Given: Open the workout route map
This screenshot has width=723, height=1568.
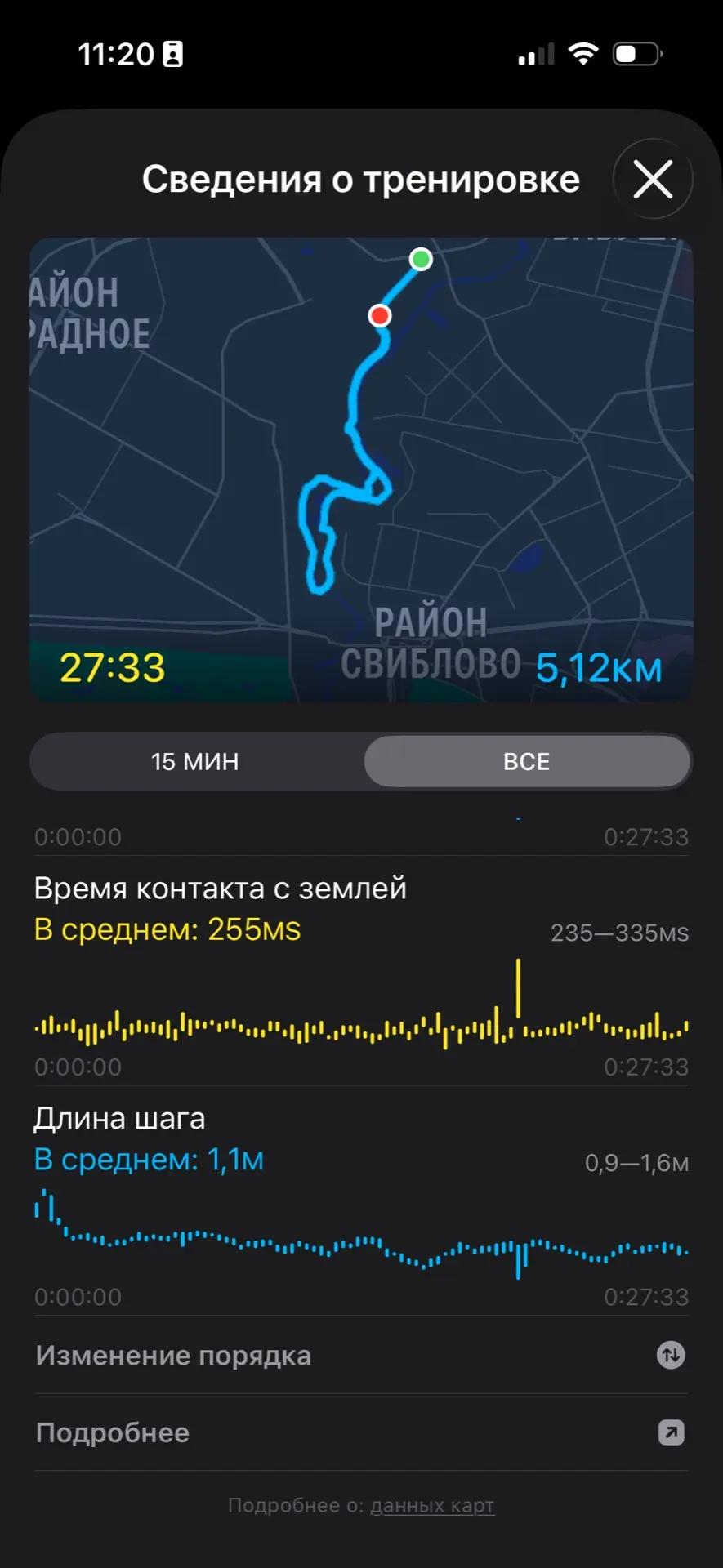Looking at the screenshot, I should [x=361, y=470].
